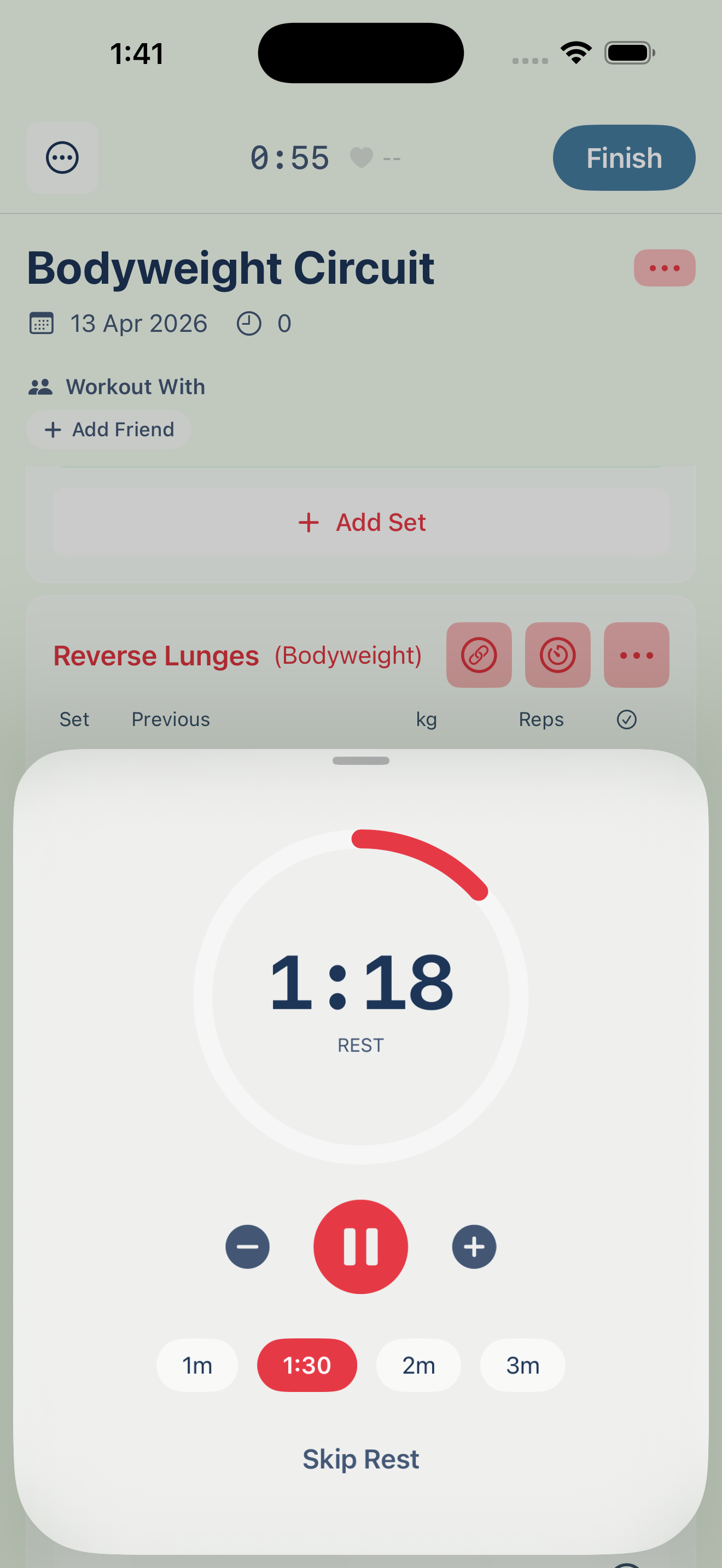This screenshot has width=722, height=1568.
Task: Add a set to the exercise
Action: click(x=361, y=522)
